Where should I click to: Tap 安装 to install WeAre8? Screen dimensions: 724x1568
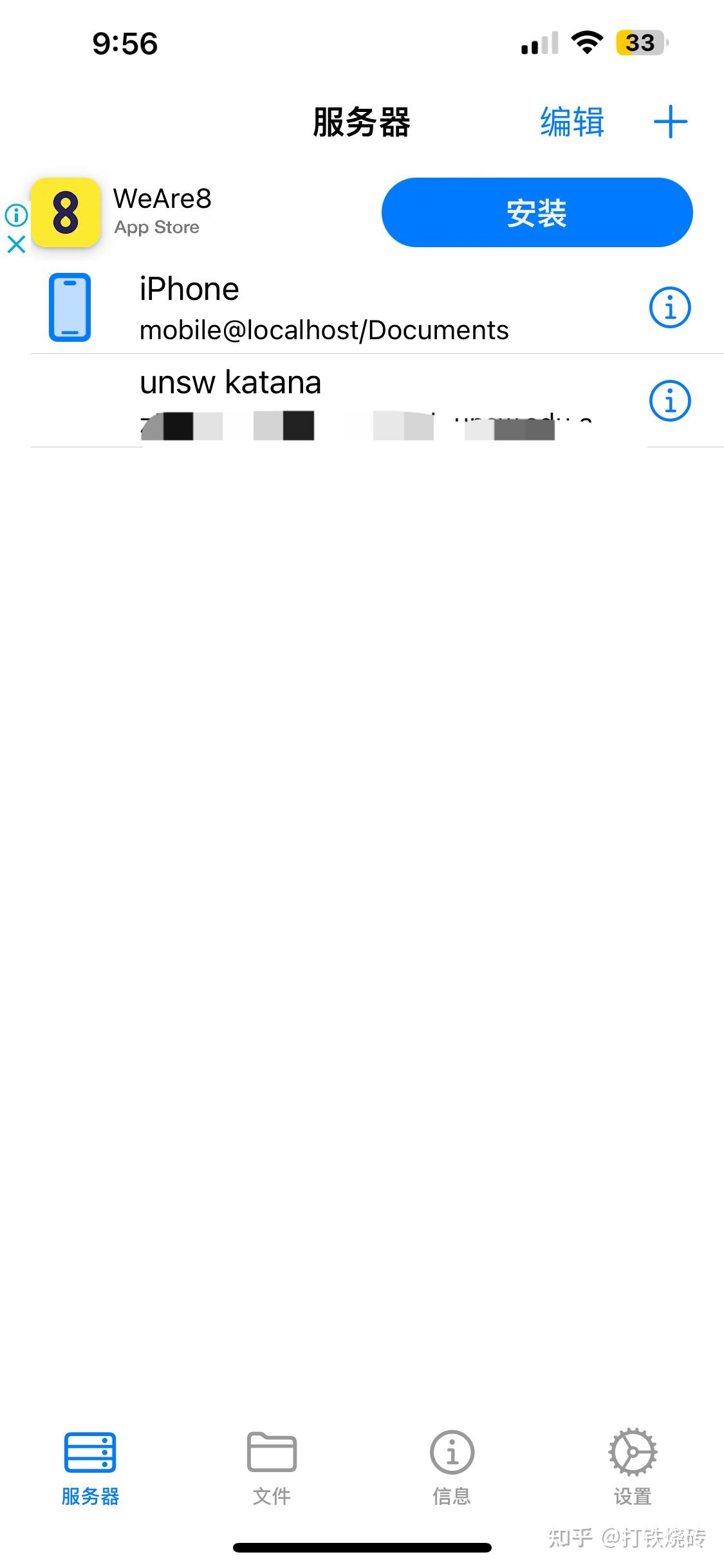click(x=537, y=213)
